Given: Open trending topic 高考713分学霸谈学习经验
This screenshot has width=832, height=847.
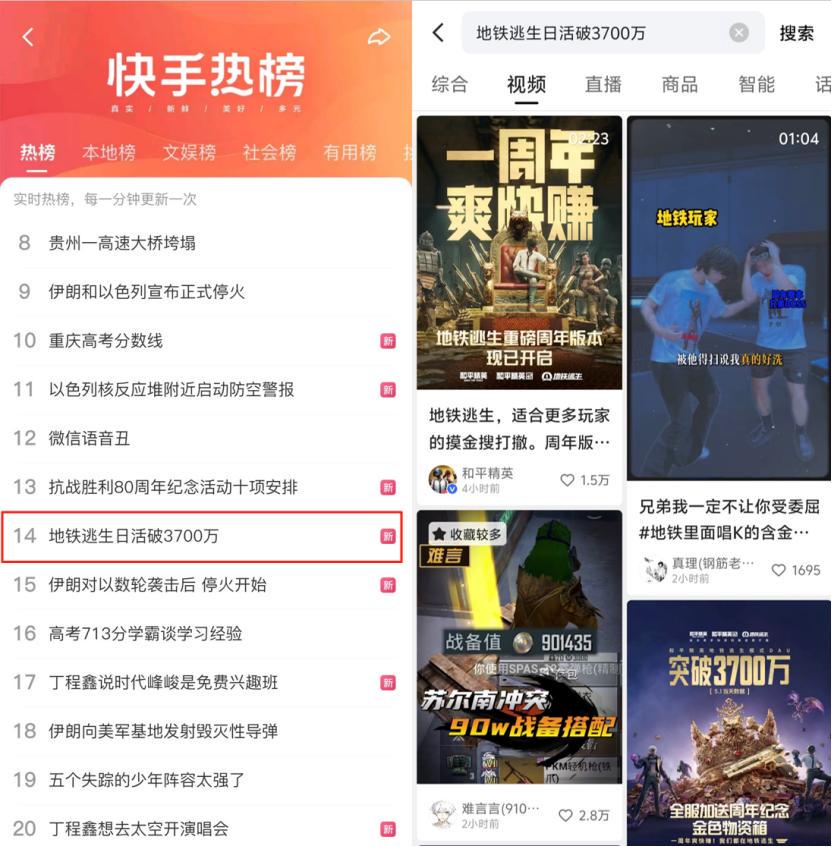Looking at the screenshot, I should [x=145, y=633].
